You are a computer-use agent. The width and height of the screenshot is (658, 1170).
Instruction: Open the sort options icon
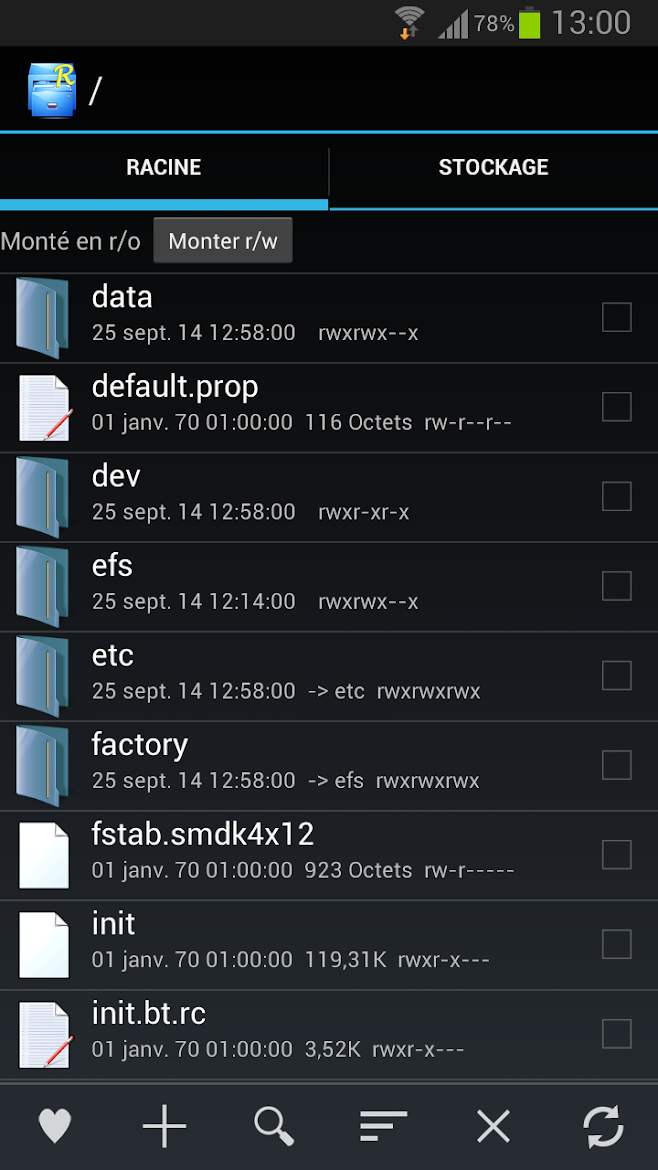click(384, 1127)
